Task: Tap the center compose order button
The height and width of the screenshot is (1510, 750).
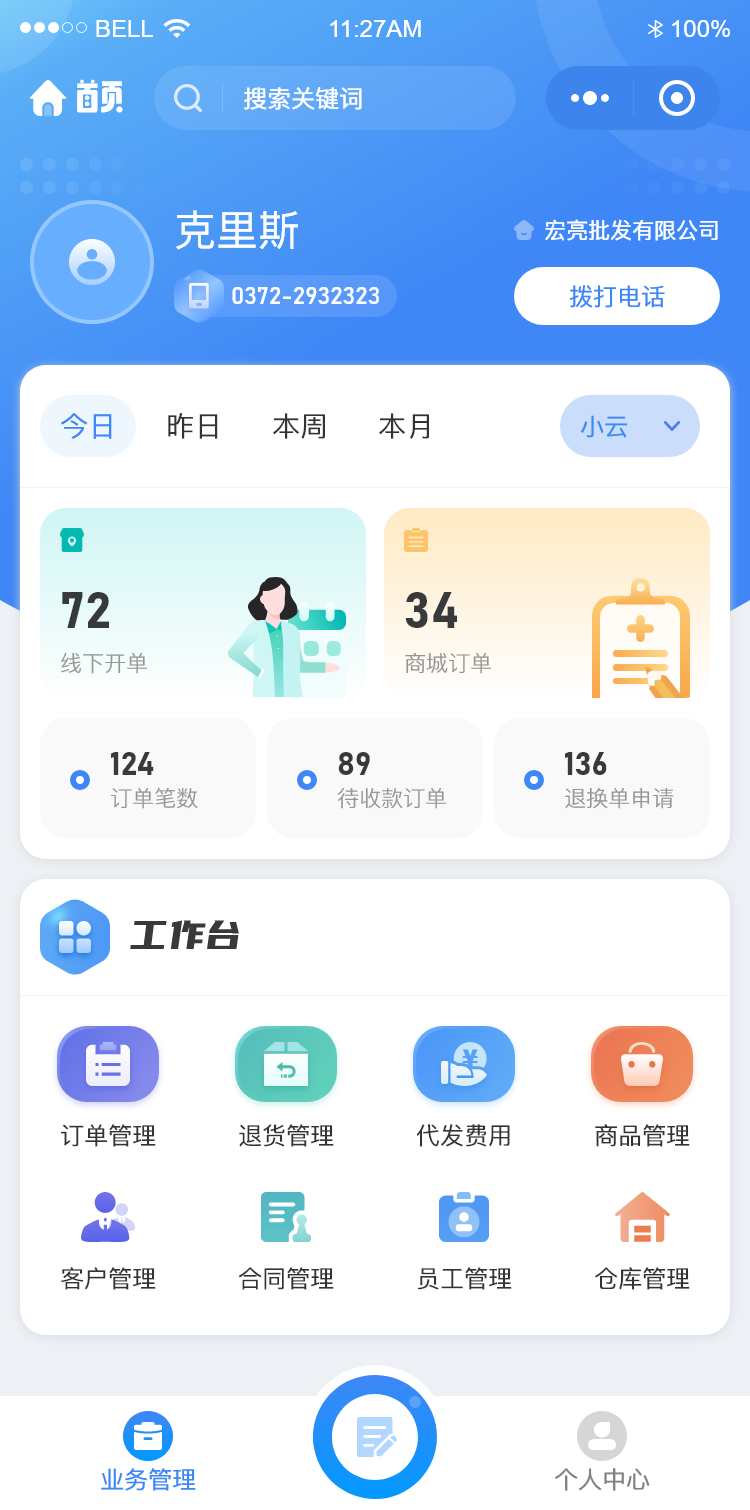Action: [375, 1437]
